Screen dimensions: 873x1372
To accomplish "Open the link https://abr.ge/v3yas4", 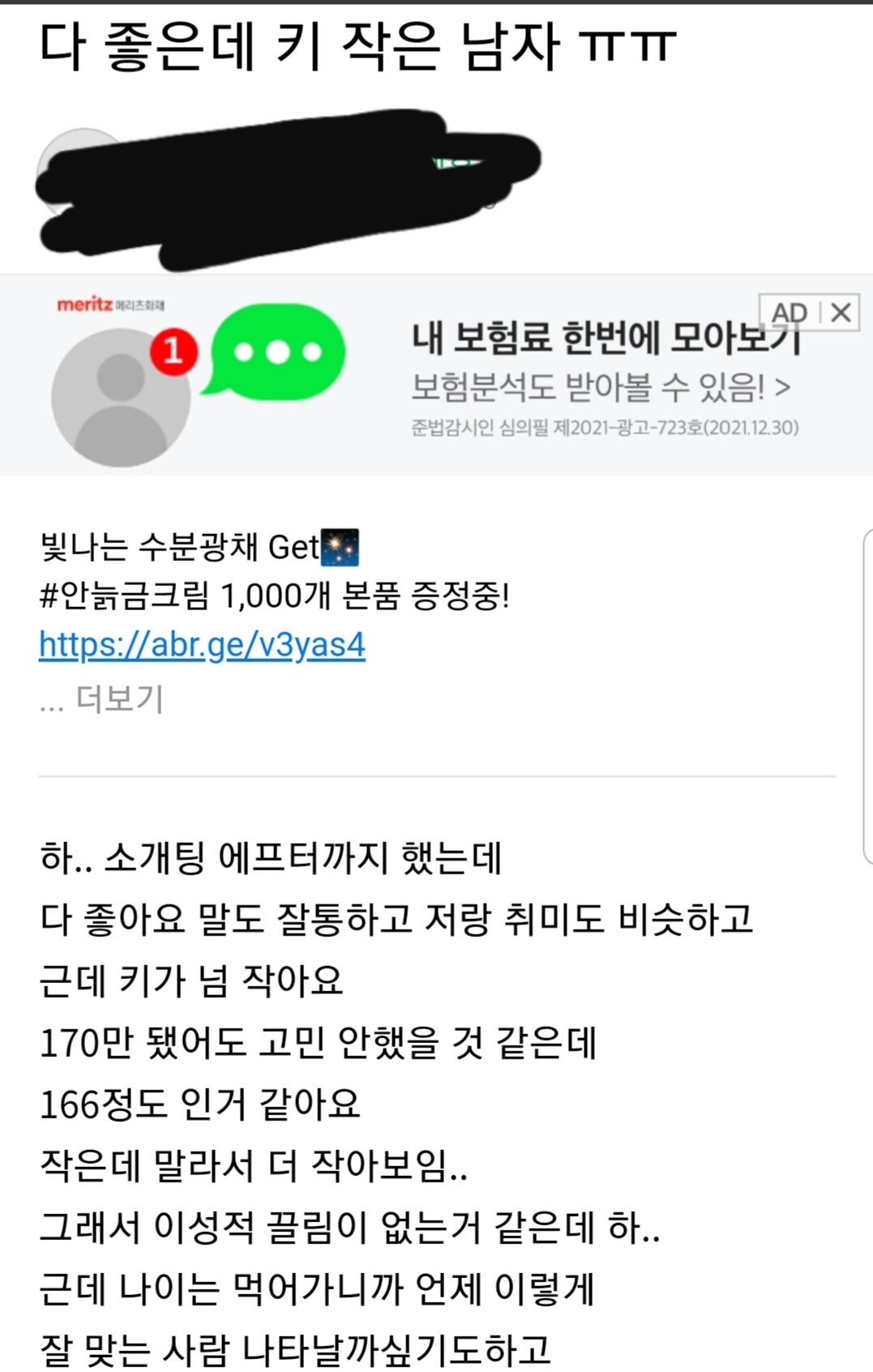I will point(203,647).
